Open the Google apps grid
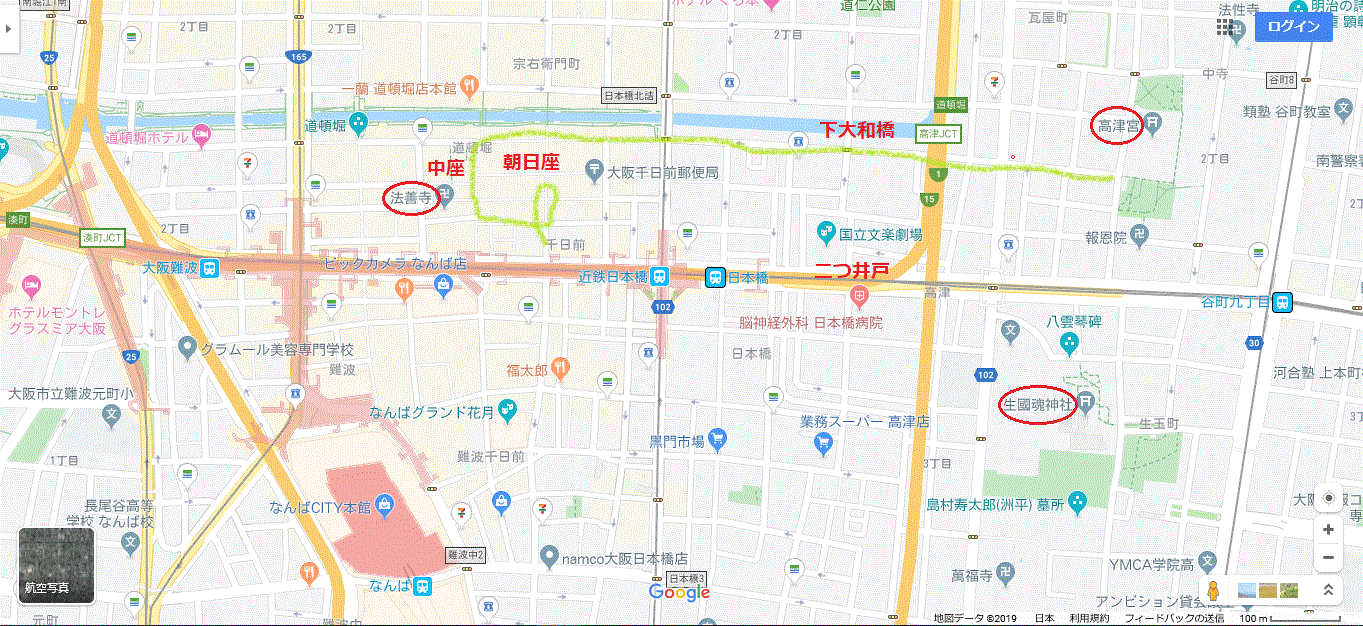The width and height of the screenshot is (1363, 626). pos(1225,27)
